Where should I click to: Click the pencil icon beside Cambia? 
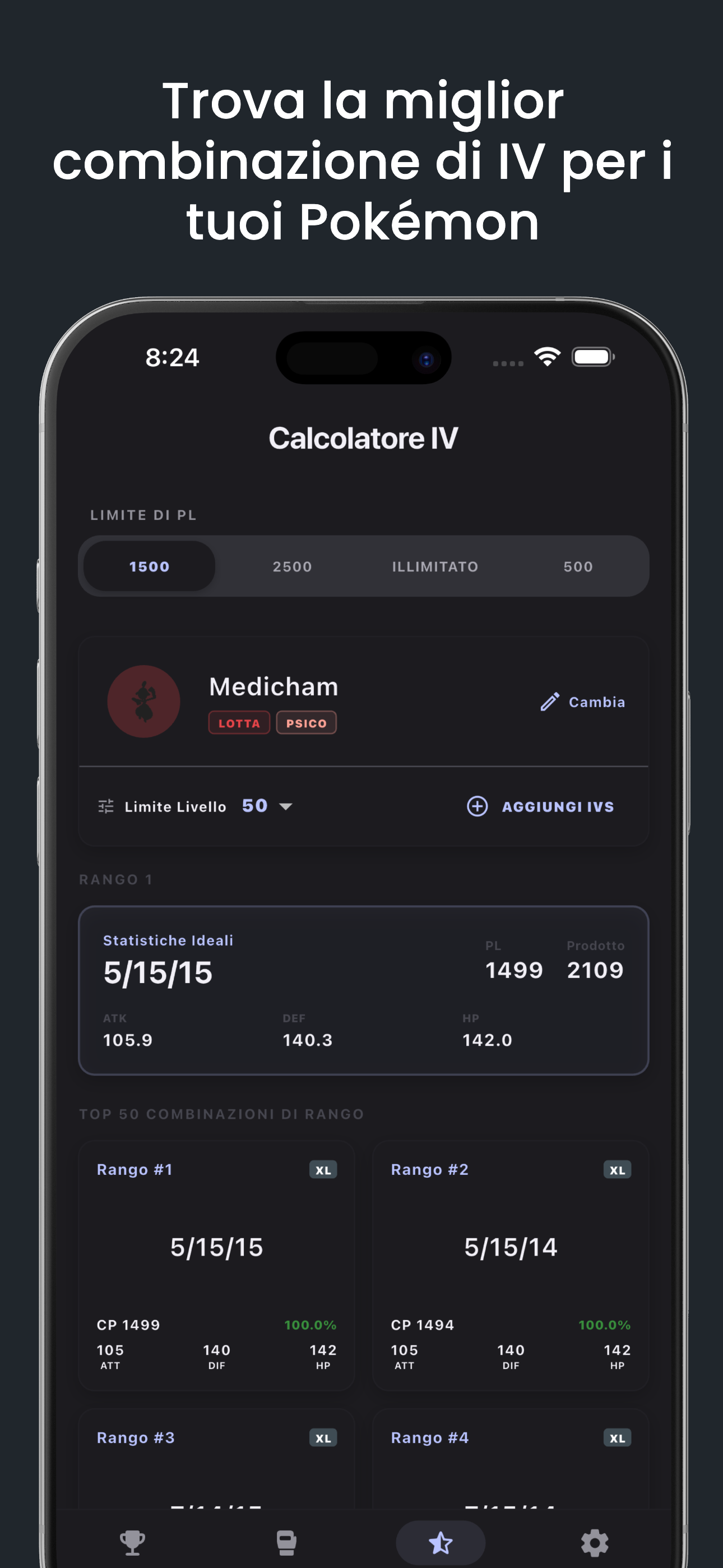(550, 701)
